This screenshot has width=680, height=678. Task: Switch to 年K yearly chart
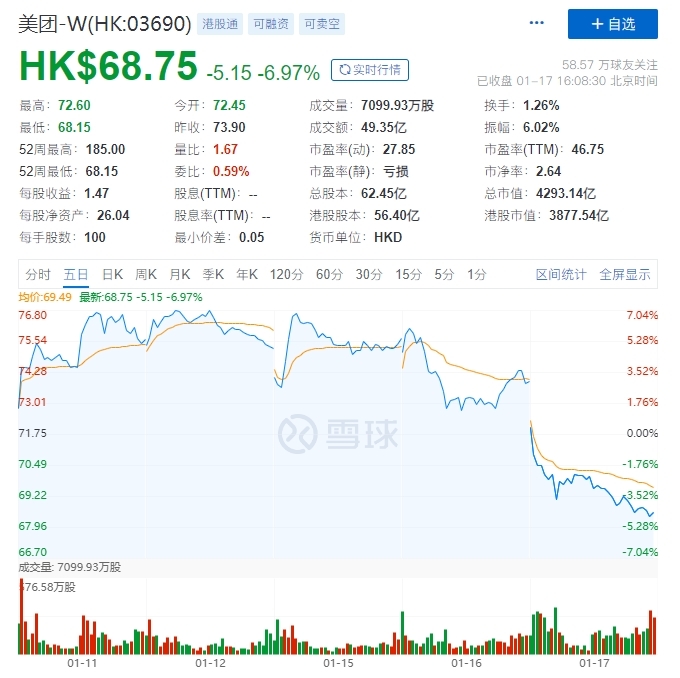click(x=247, y=274)
